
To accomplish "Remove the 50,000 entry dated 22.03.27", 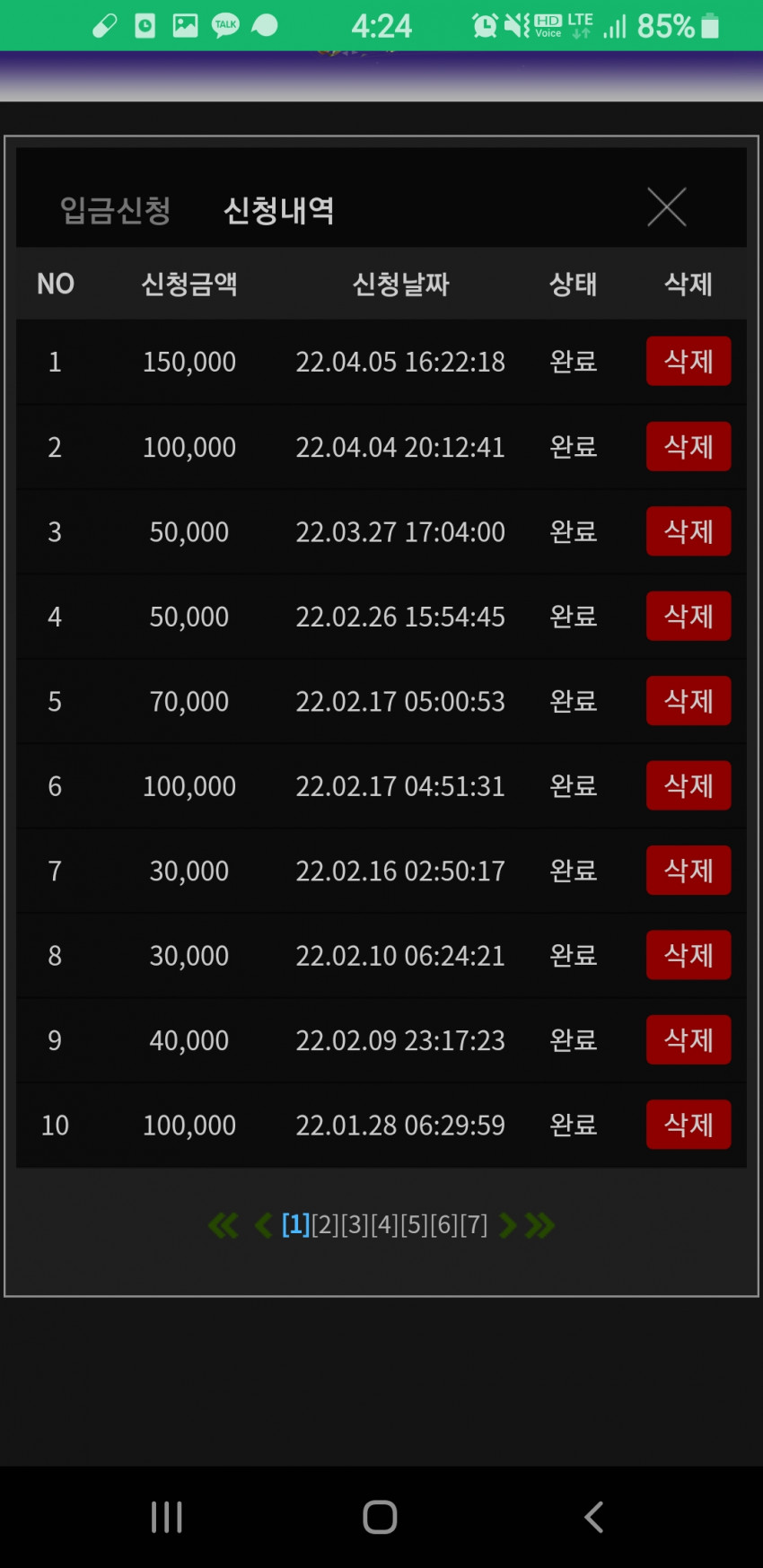I will [x=688, y=531].
